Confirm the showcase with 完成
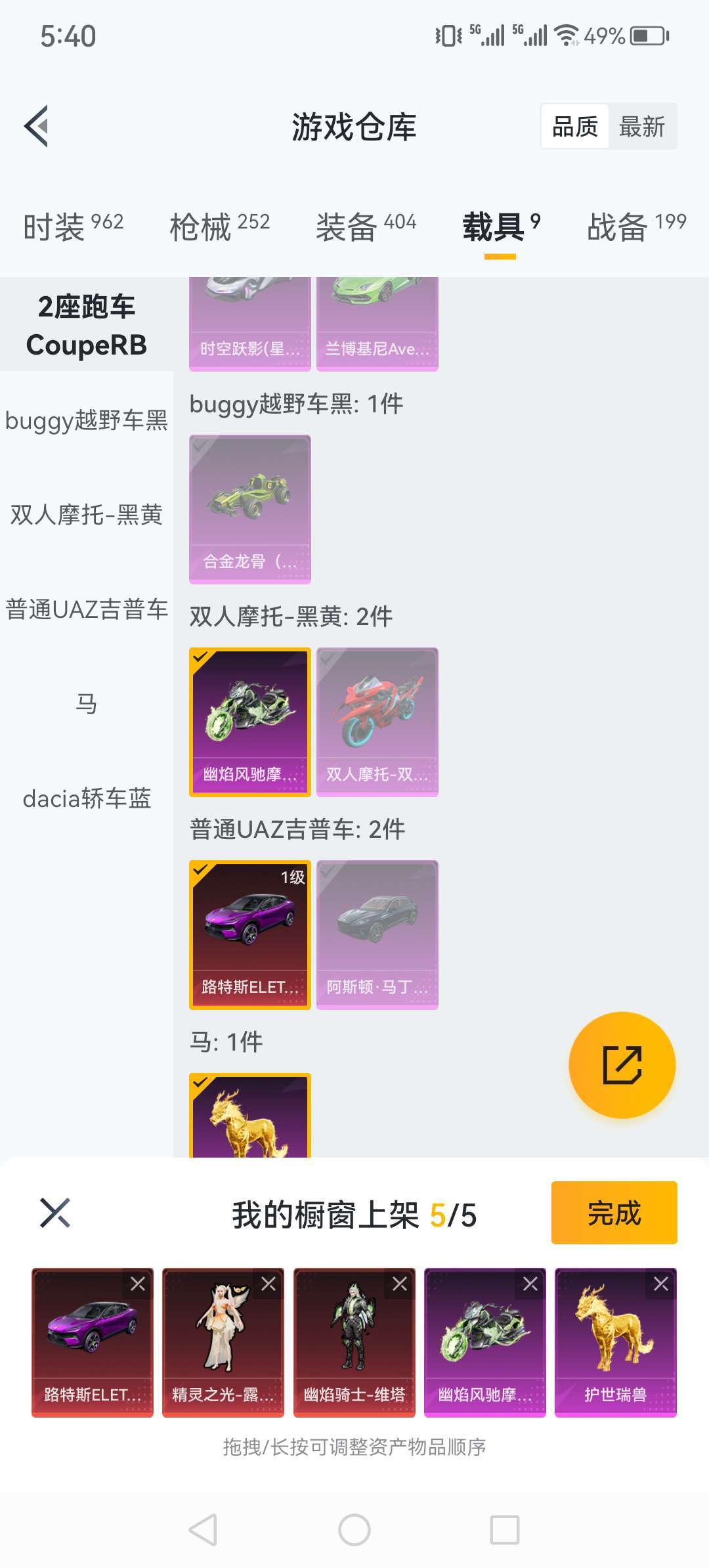 (614, 1213)
